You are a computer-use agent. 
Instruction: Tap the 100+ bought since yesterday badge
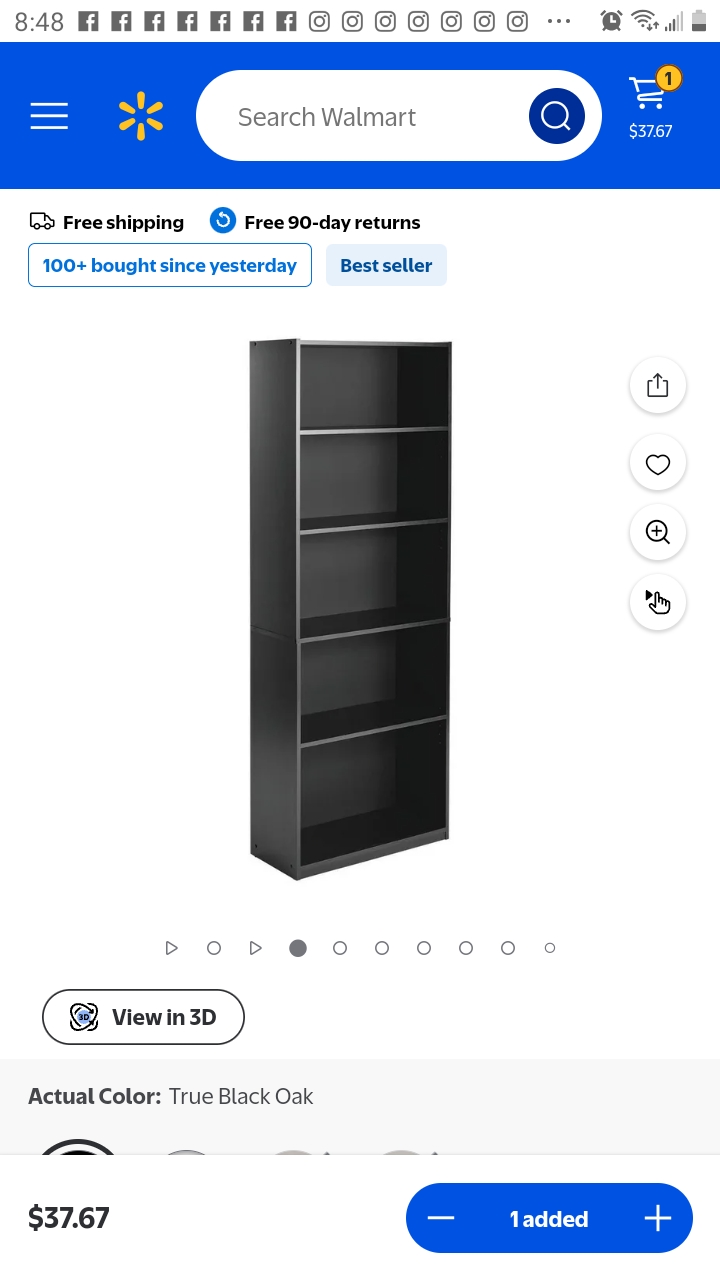coord(170,265)
